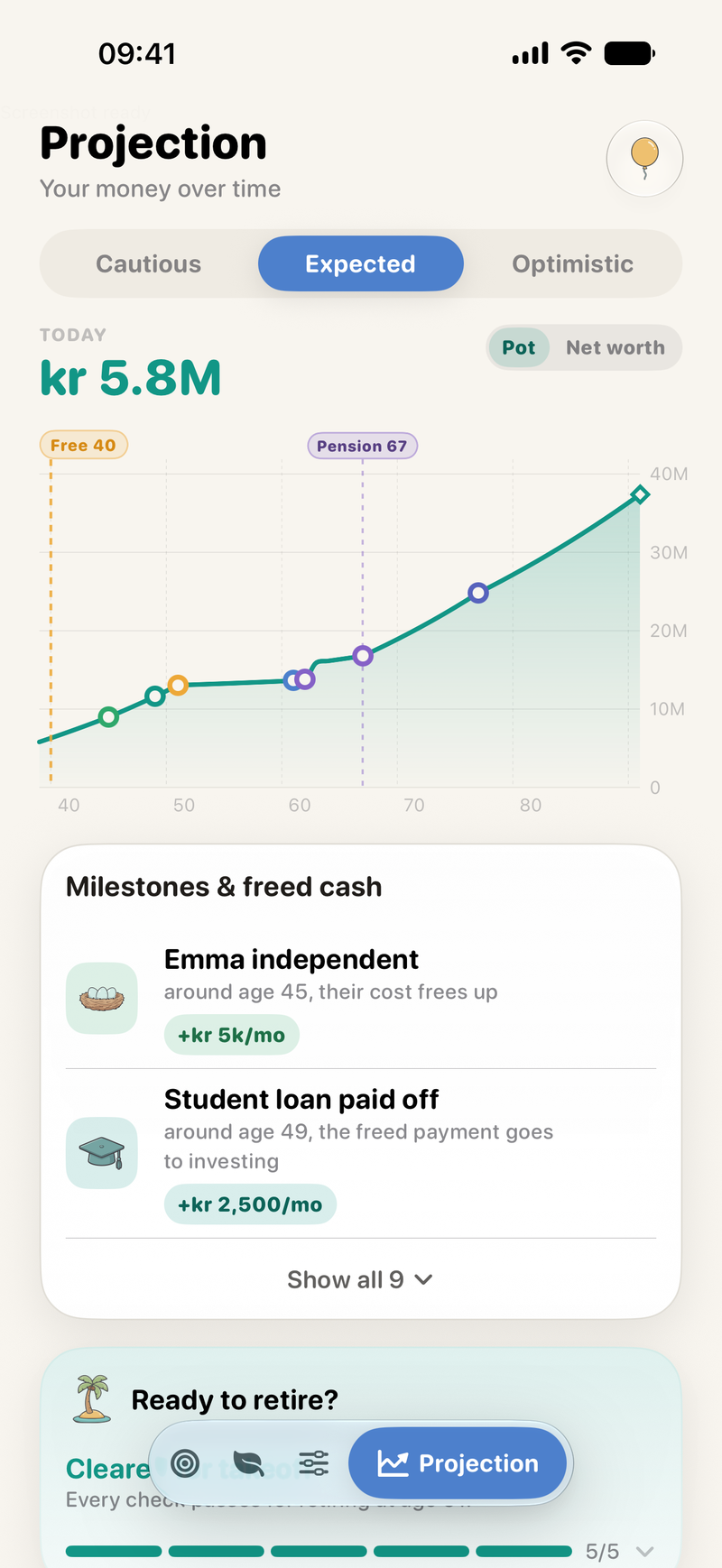The width and height of the screenshot is (722, 1568).
Task: Open the Student loan paid off milestone
Action: [361, 1153]
